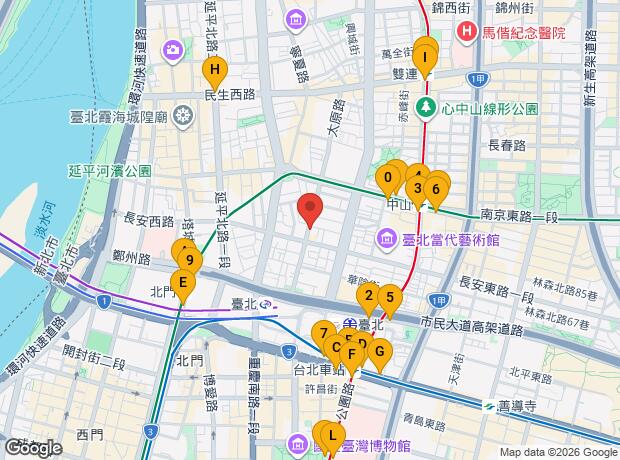
Task: Open the orange marker labeled G
Action: (x=380, y=351)
